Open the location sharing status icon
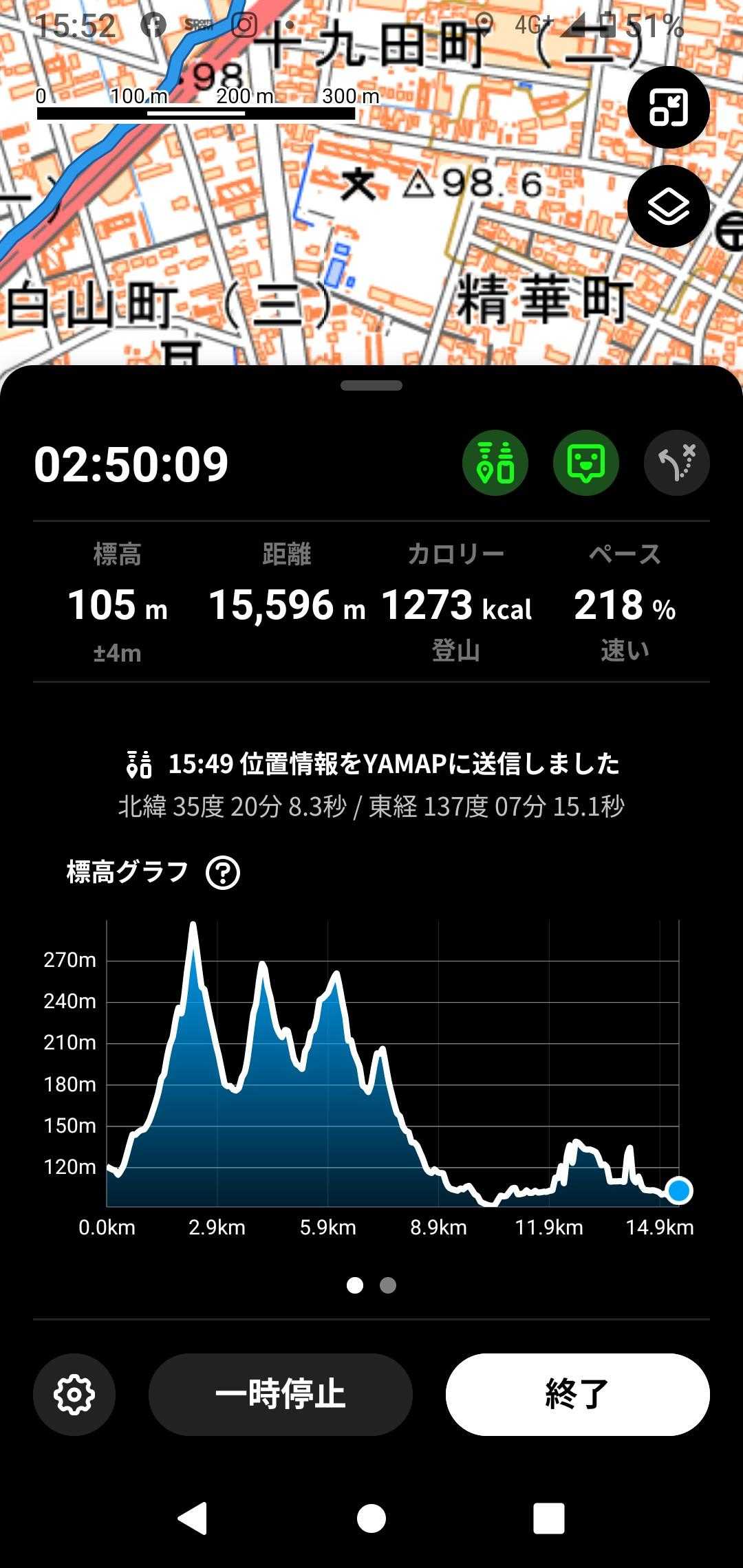Screen dimensions: 743x1568 tap(495, 463)
